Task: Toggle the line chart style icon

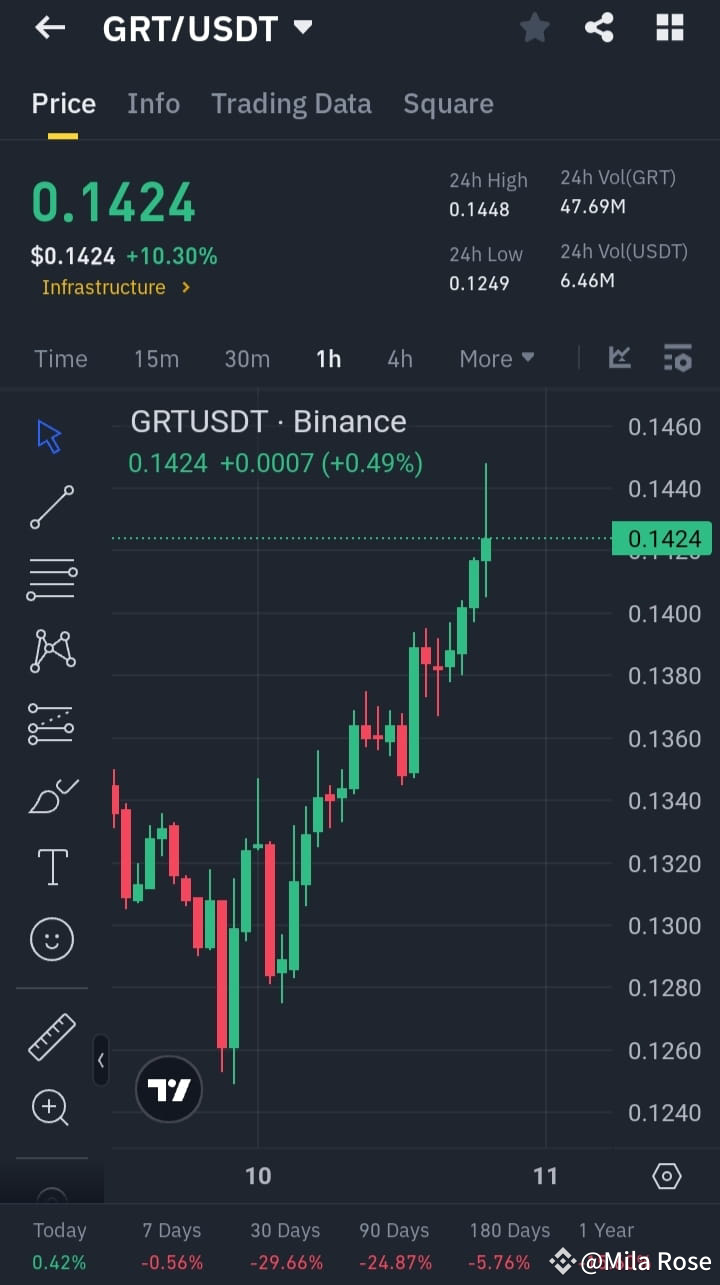Action: pyautogui.click(x=619, y=357)
